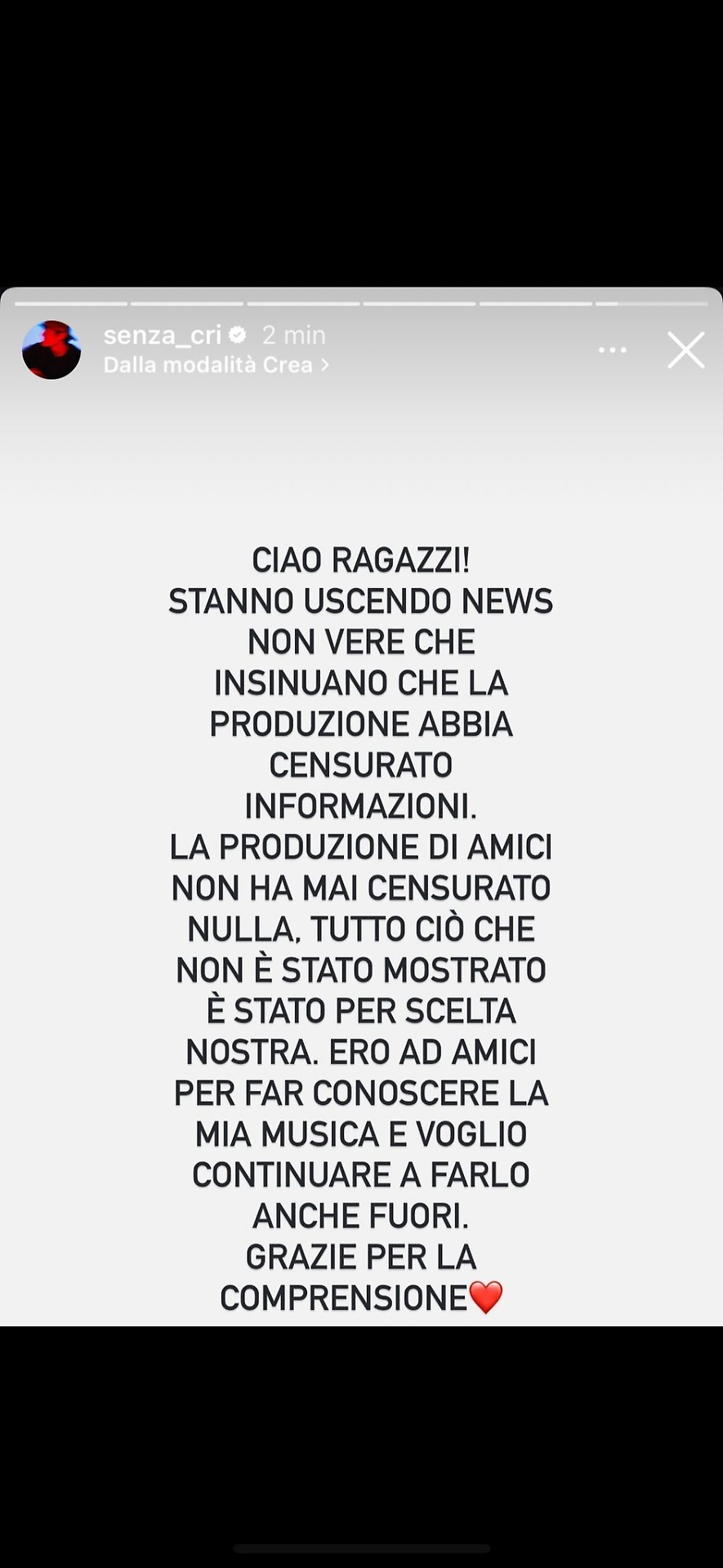Image resolution: width=723 pixels, height=1568 pixels.
Task: Tap the senza_cri username
Action: tap(163, 335)
